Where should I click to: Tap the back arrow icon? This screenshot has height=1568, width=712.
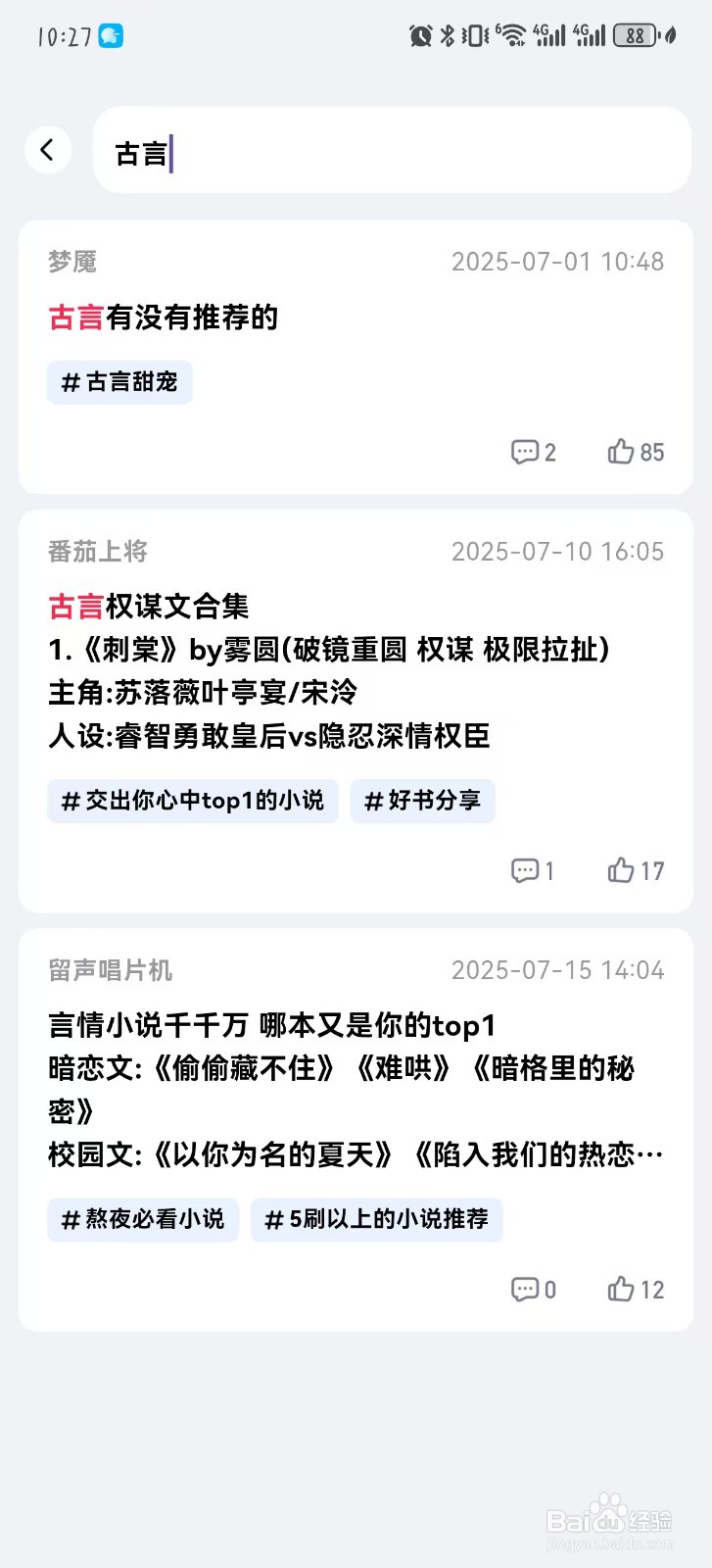pyautogui.click(x=47, y=149)
